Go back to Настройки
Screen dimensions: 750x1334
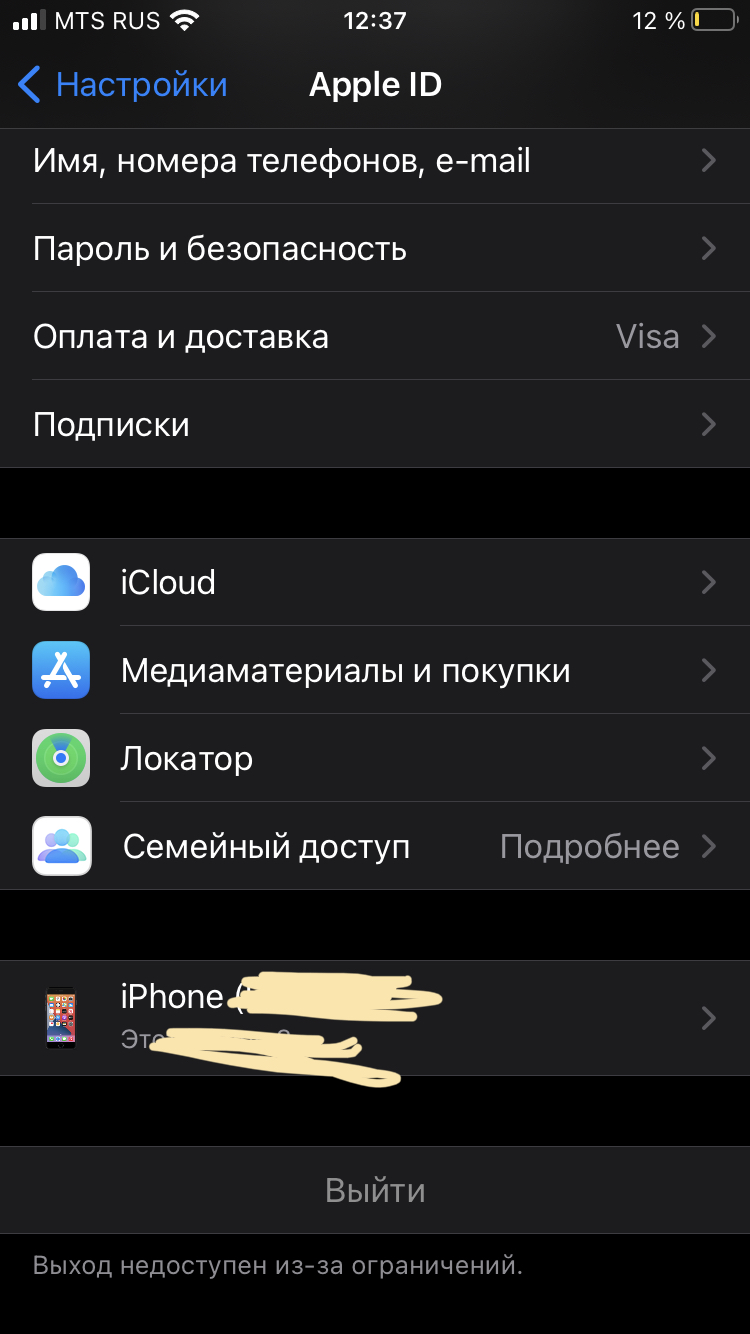click(122, 85)
